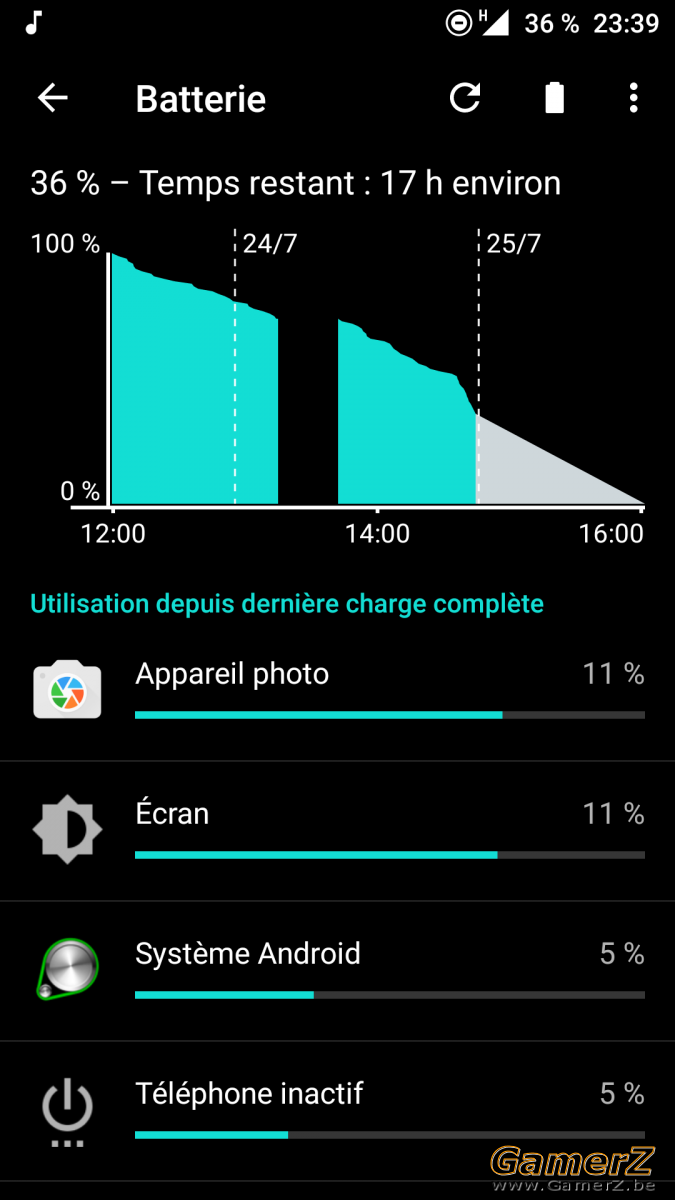Open battery saver via the battery icon
The height and width of the screenshot is (1200, 675).
554,98
